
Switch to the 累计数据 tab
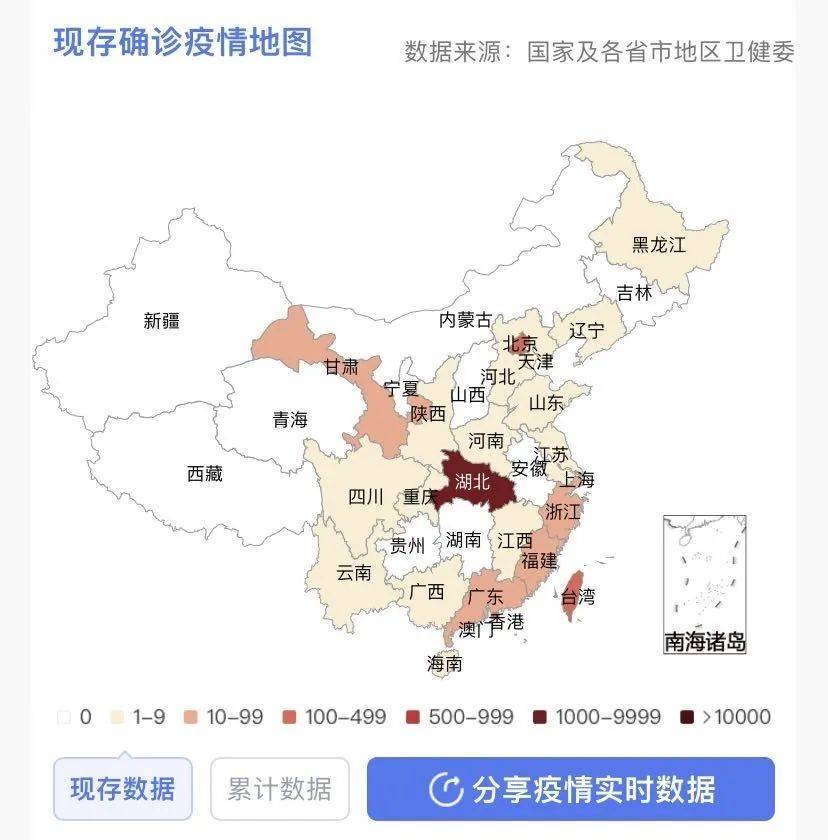click(x=279, y=789)
